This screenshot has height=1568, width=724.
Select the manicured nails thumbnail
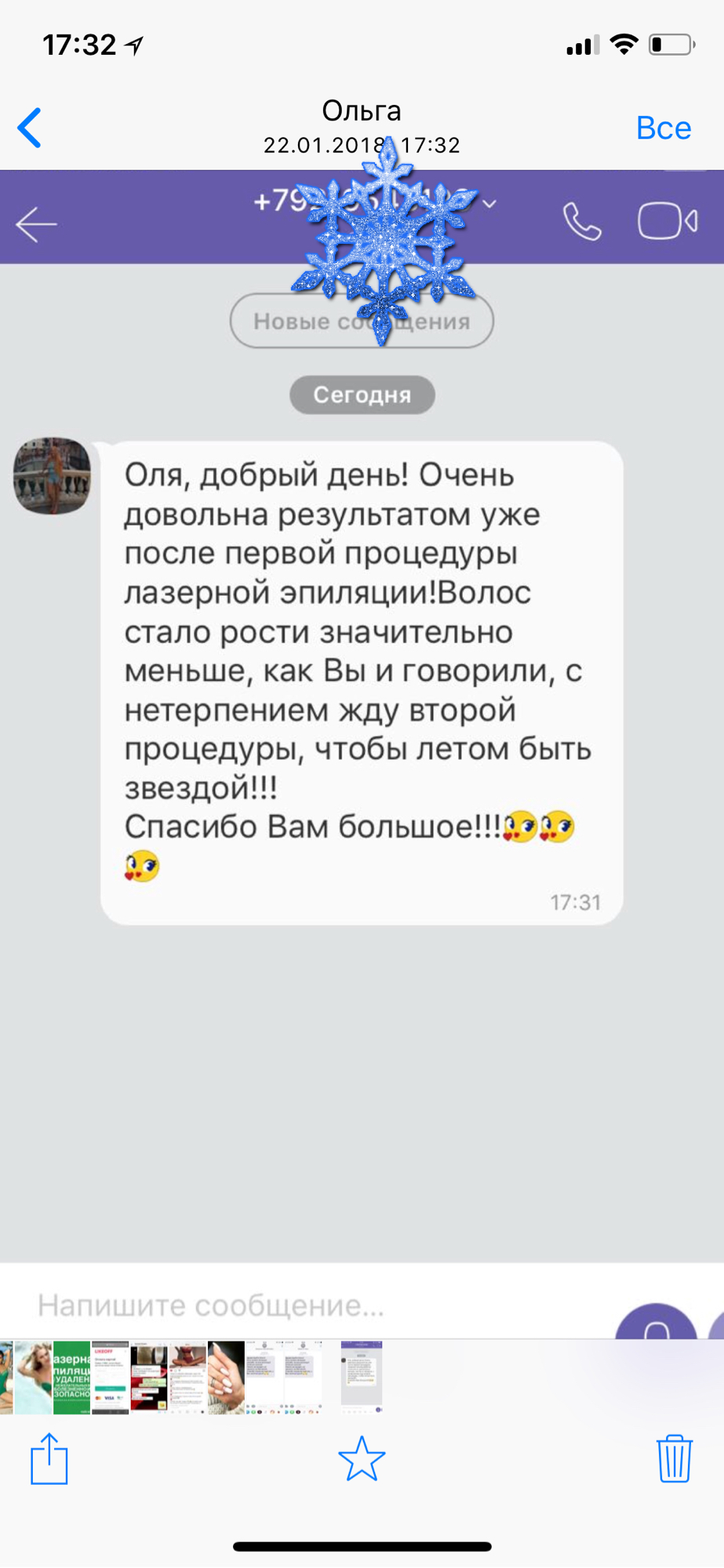click(226, 1377)
